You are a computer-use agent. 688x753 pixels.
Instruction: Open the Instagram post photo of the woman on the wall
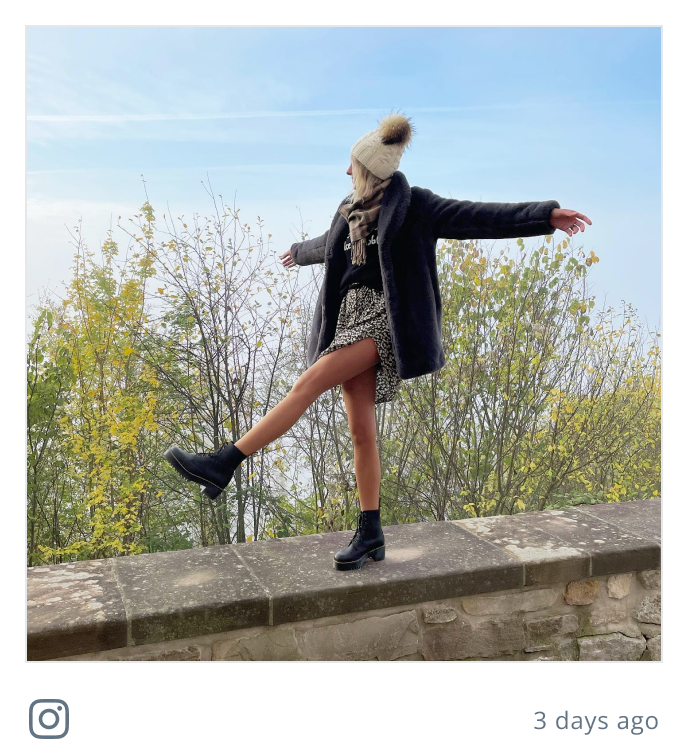[x=343, y=344]
